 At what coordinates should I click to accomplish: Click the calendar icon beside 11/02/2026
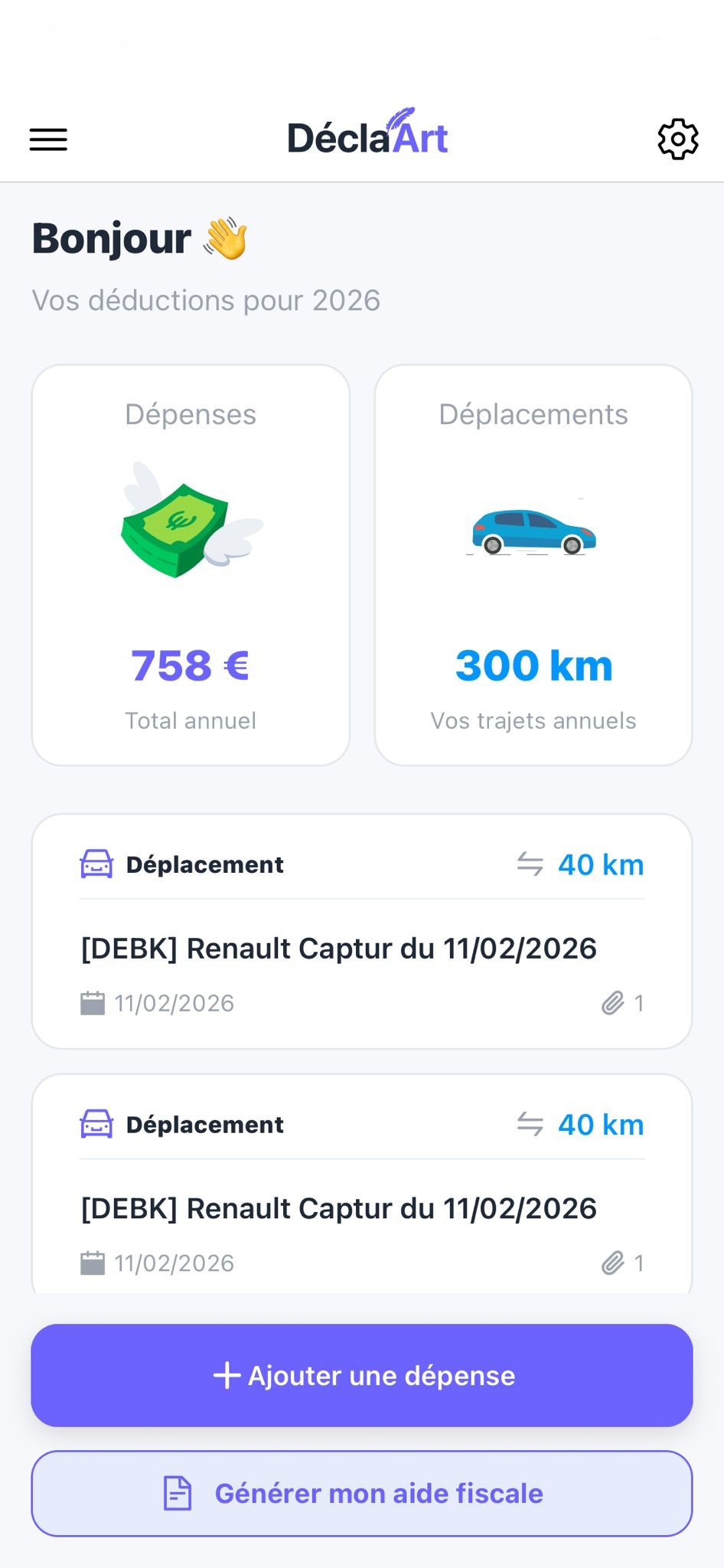pyautogui.click(x=92, y=1002)
